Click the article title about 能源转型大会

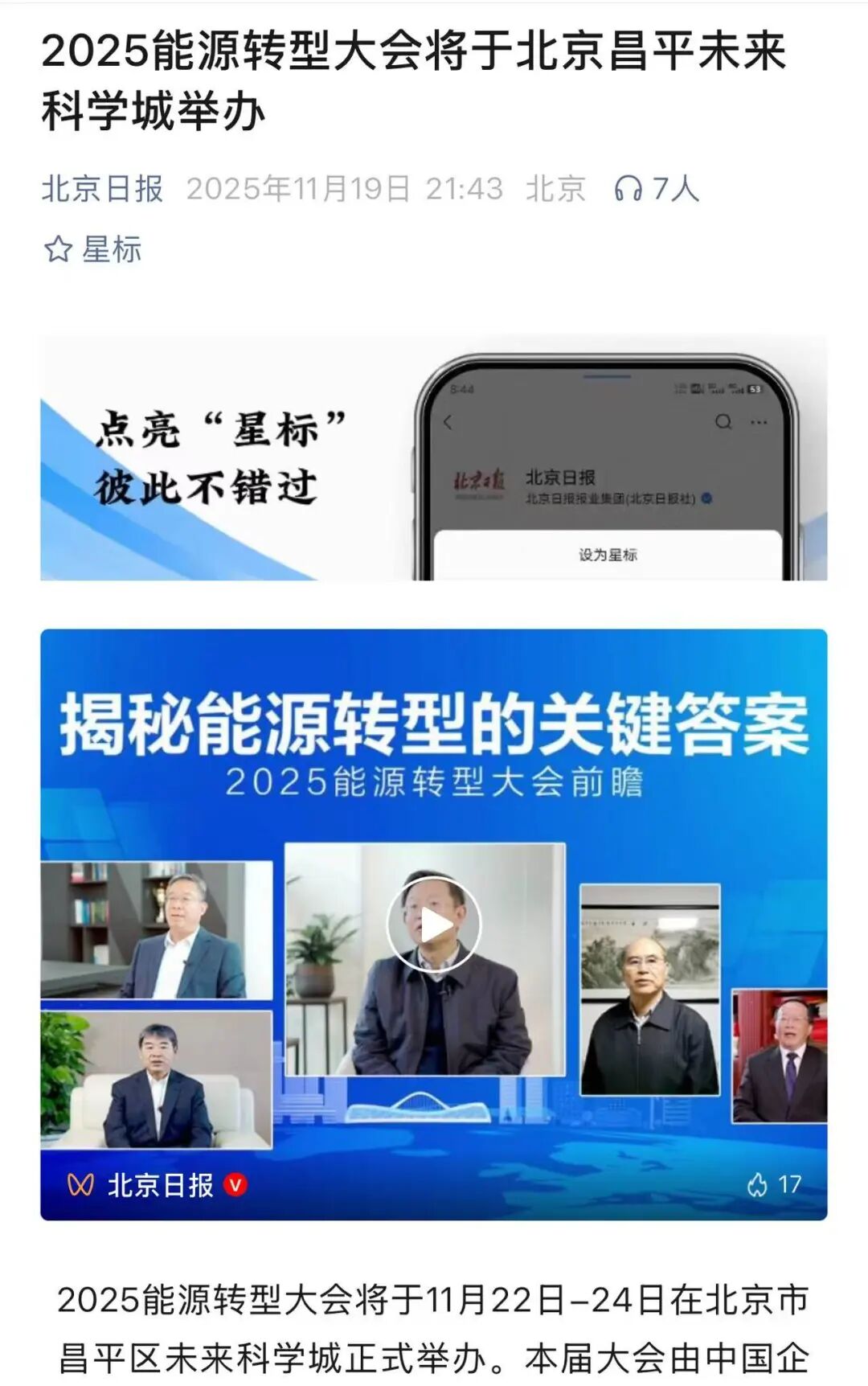point(420,80)
